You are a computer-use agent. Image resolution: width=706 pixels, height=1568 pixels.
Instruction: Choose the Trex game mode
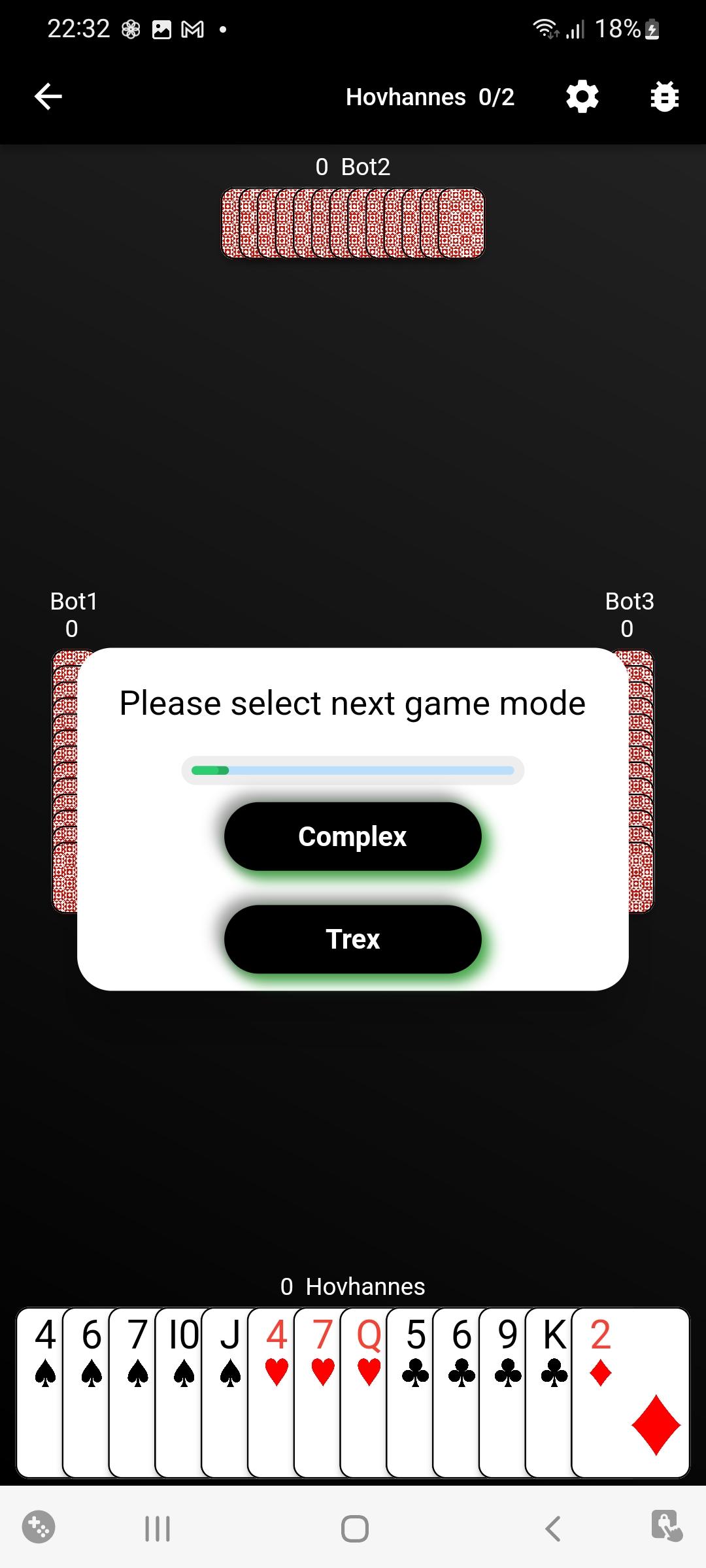pos(353,939)
